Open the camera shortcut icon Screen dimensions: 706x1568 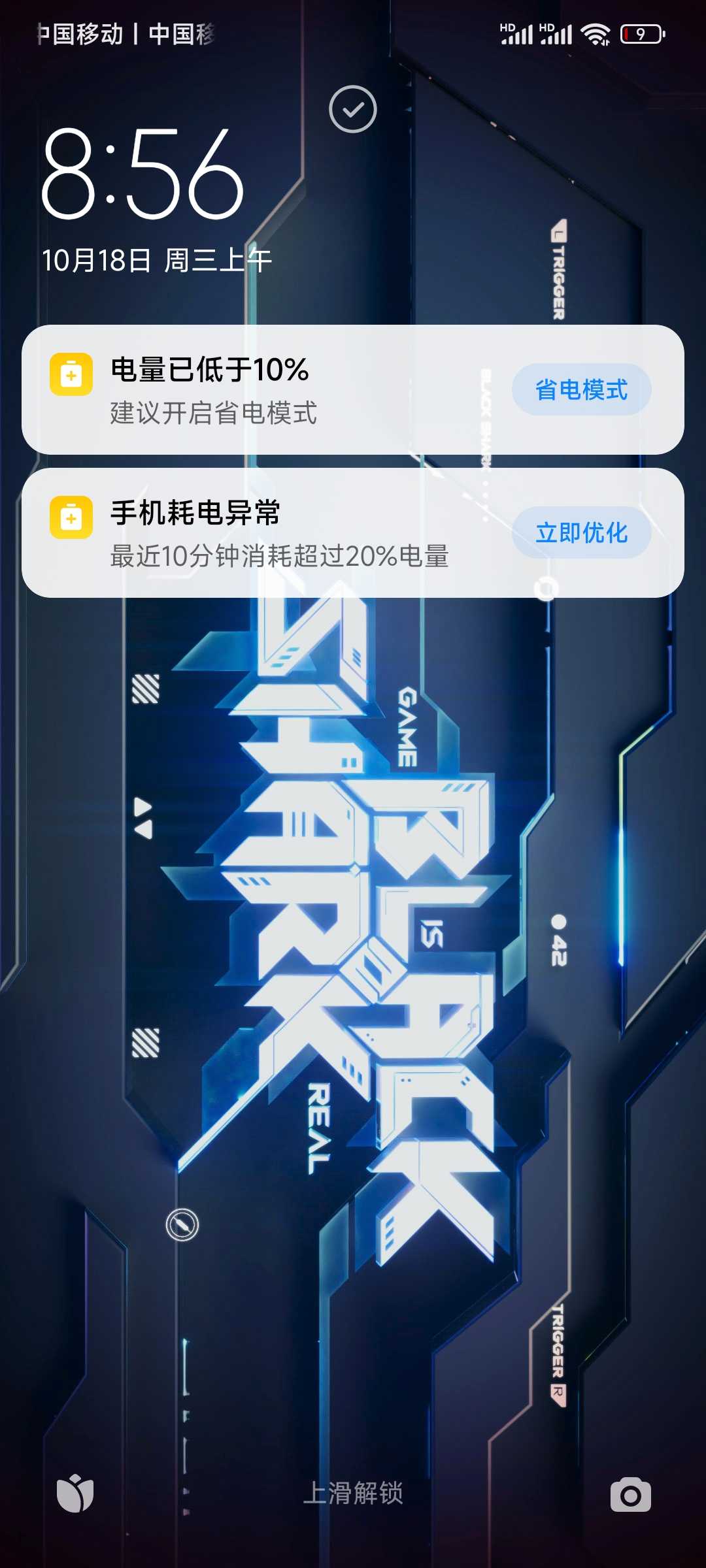(x=630, y=1494)
